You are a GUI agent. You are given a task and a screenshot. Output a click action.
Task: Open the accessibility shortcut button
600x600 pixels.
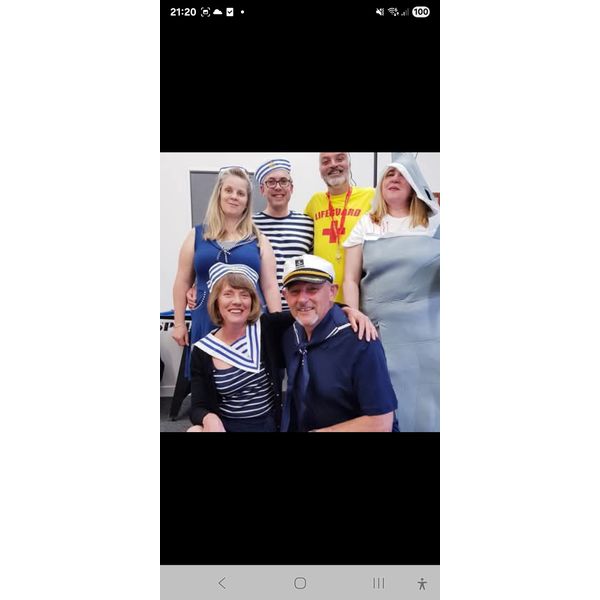pos(422,583)
